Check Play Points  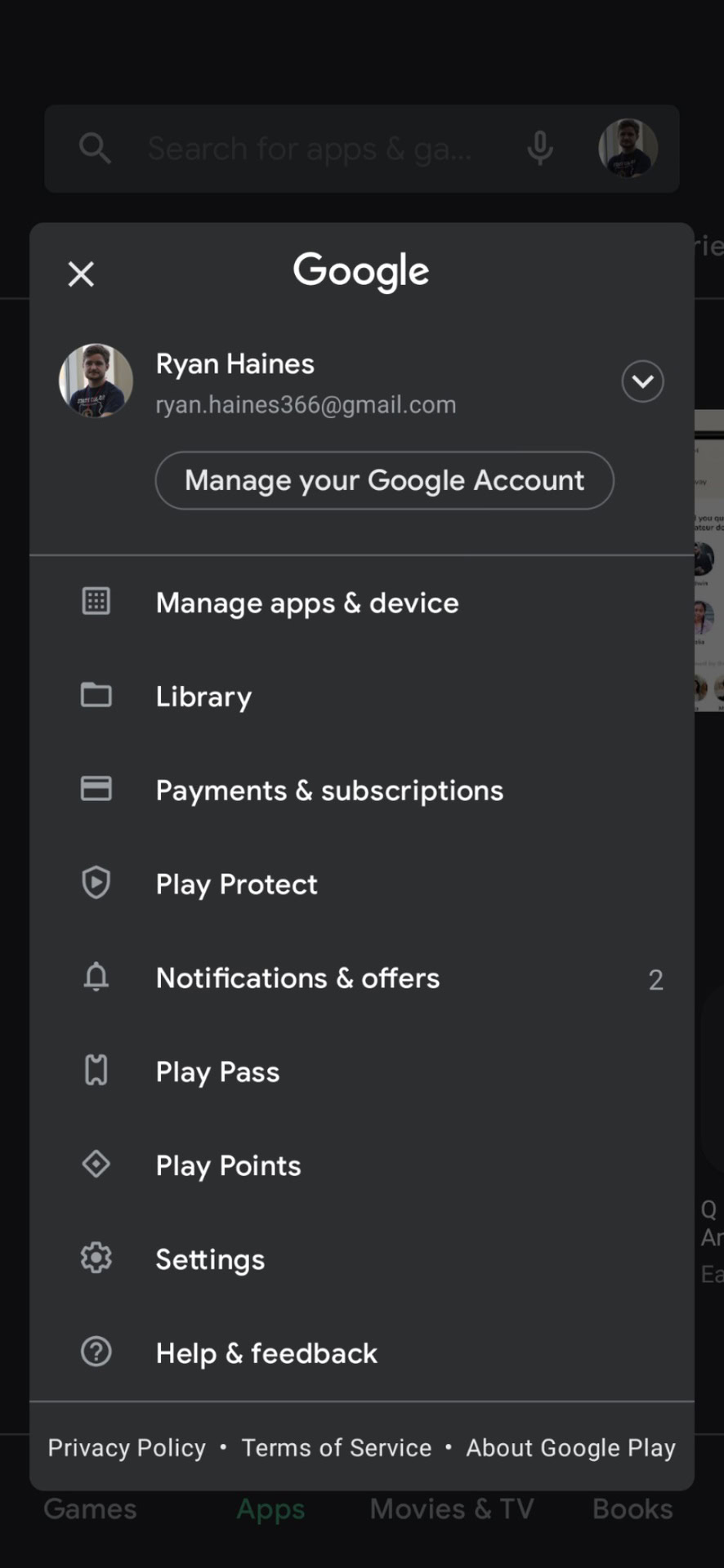228,1166
